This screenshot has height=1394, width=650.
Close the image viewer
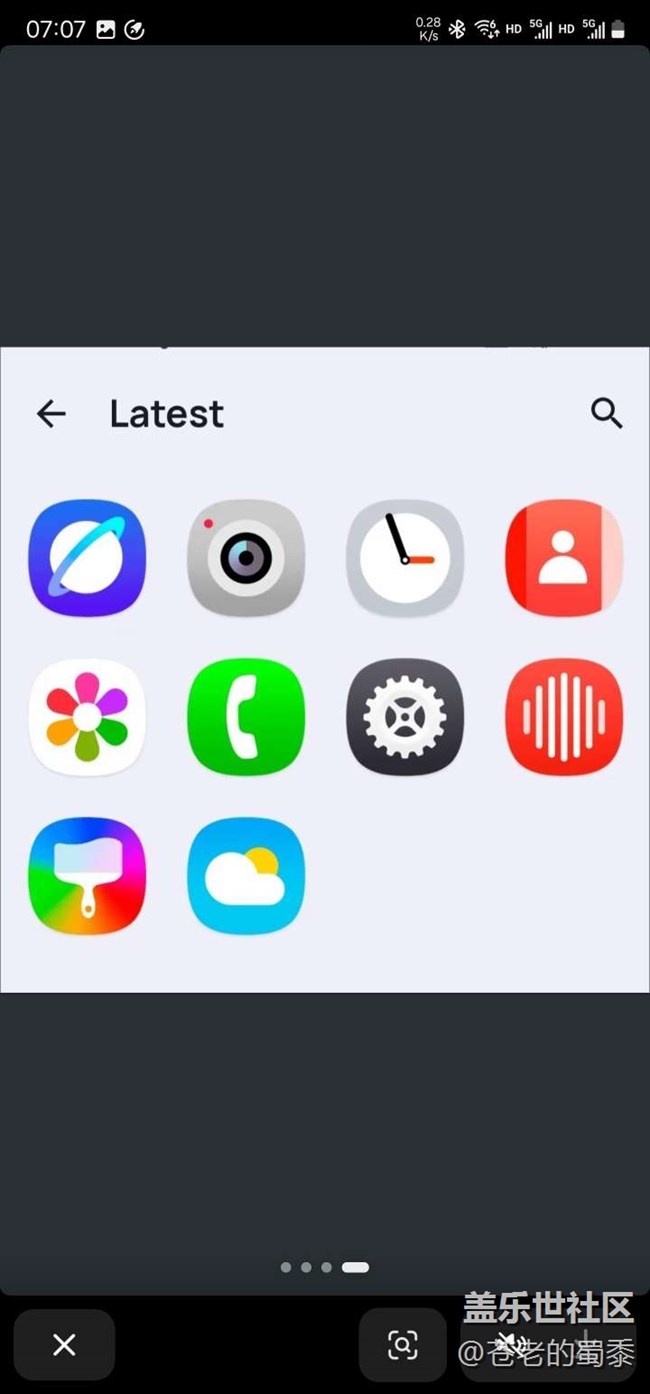[64, 1345]
